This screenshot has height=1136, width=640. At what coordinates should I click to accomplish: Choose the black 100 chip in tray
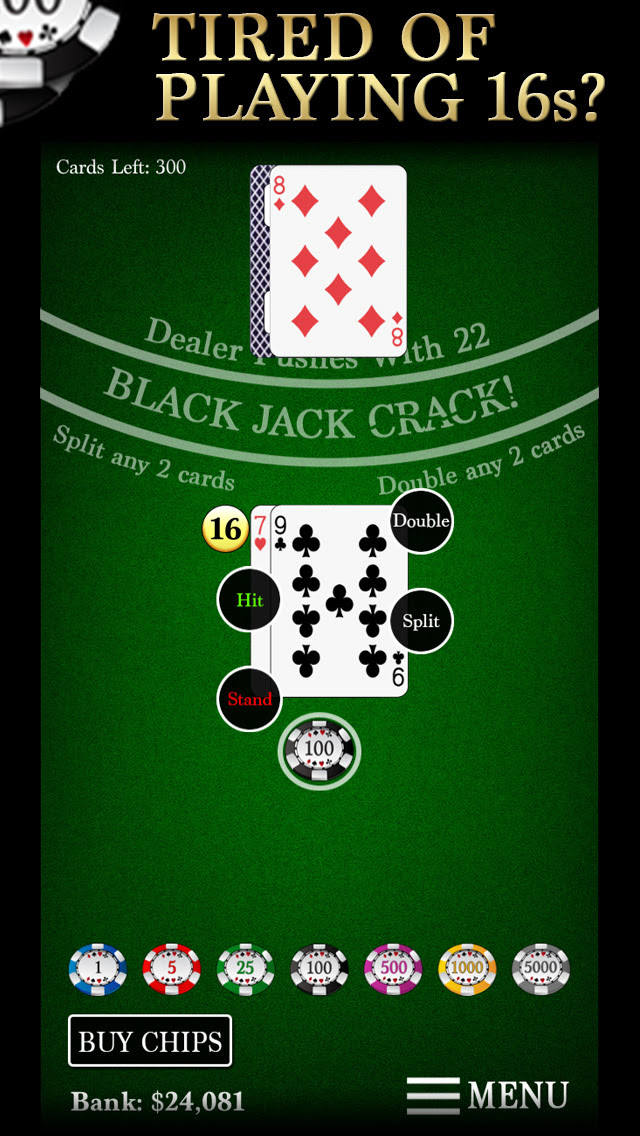point(319,969)
